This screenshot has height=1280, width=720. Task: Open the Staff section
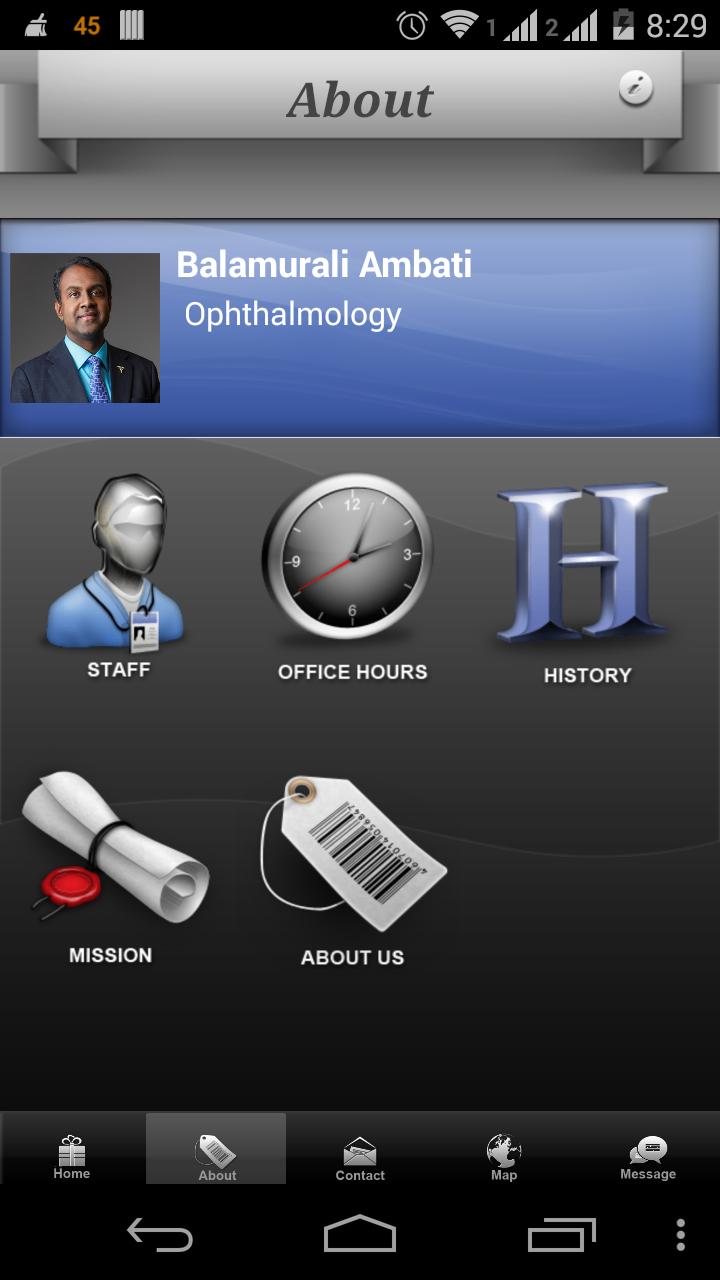coord(117,575)
